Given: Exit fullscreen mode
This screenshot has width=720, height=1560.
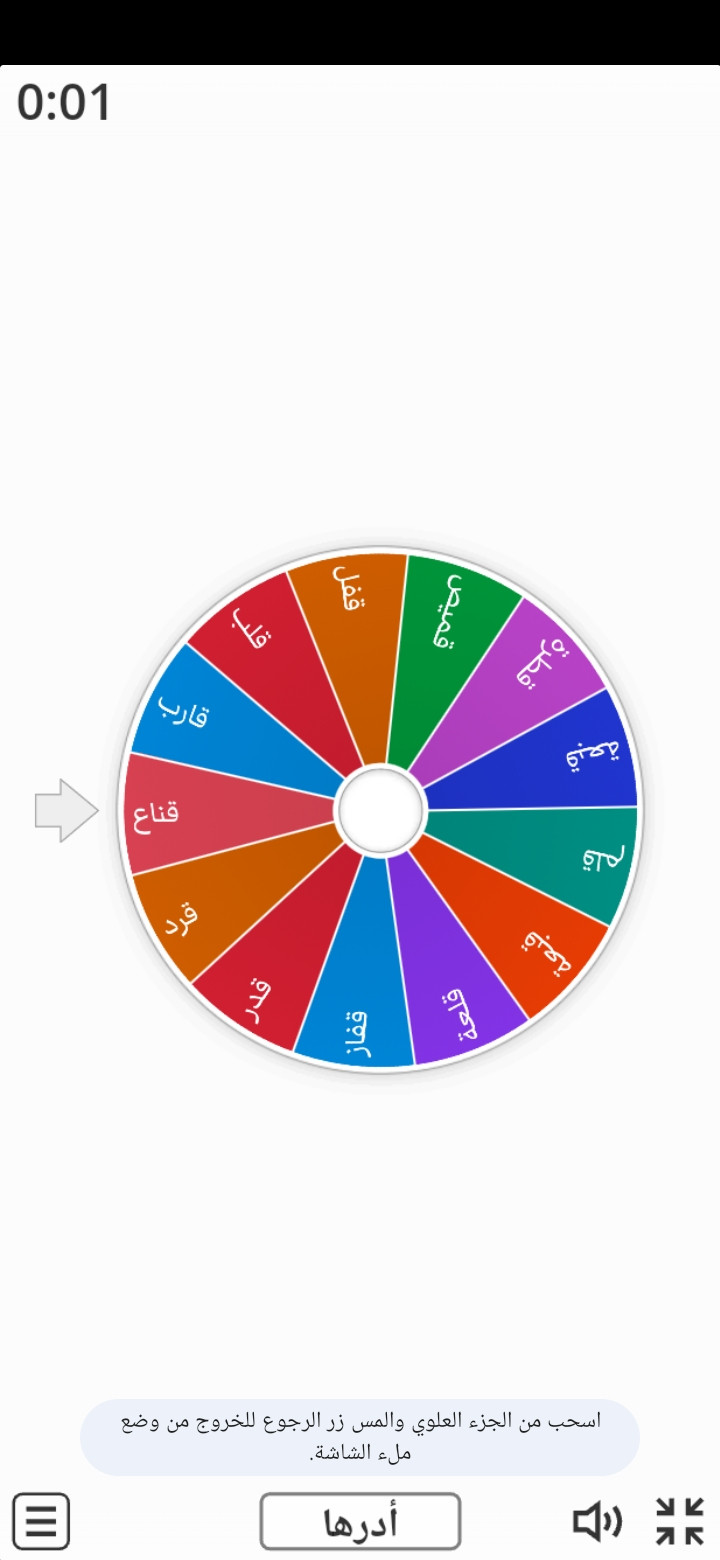Looking at the screenshot, I should point(680,1521).
